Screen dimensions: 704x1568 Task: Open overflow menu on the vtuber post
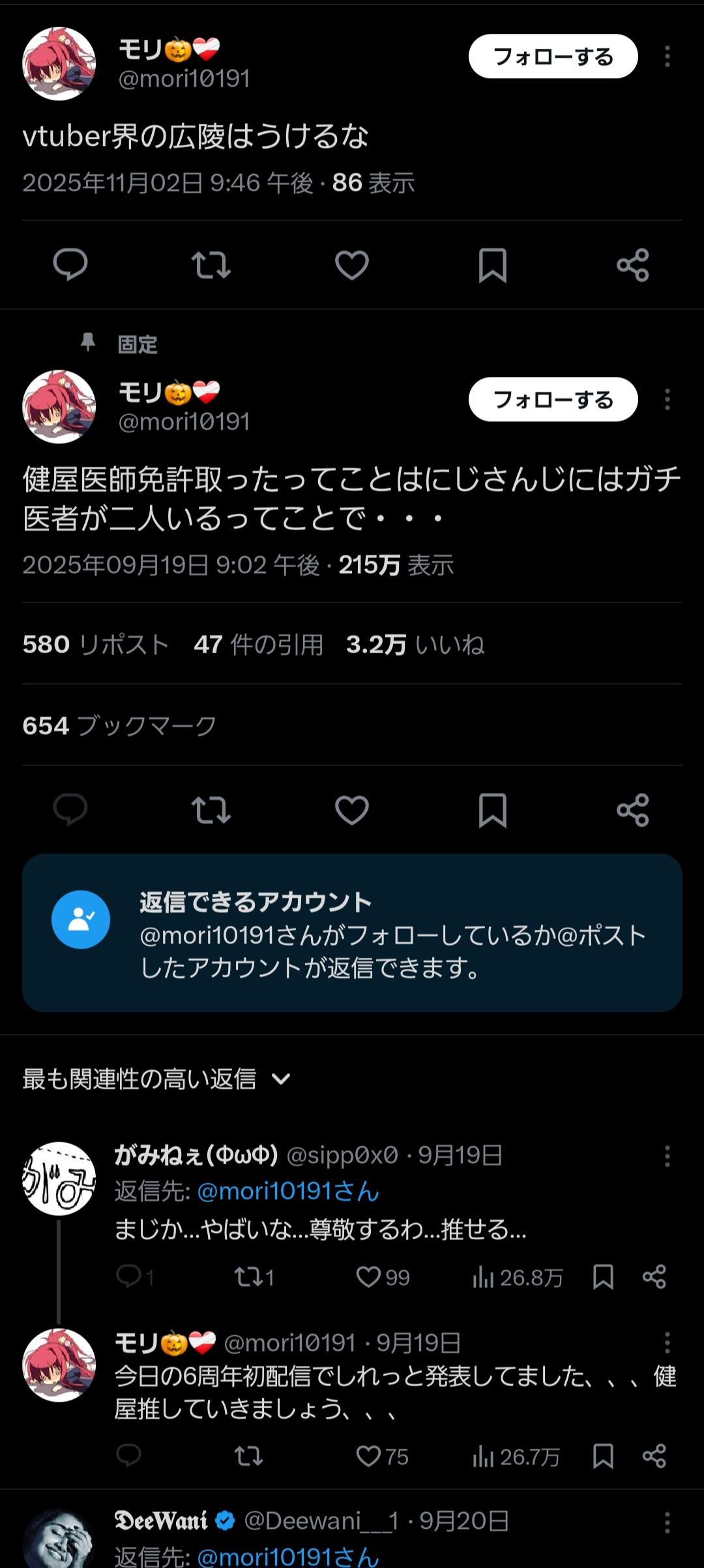pos(667,57)
